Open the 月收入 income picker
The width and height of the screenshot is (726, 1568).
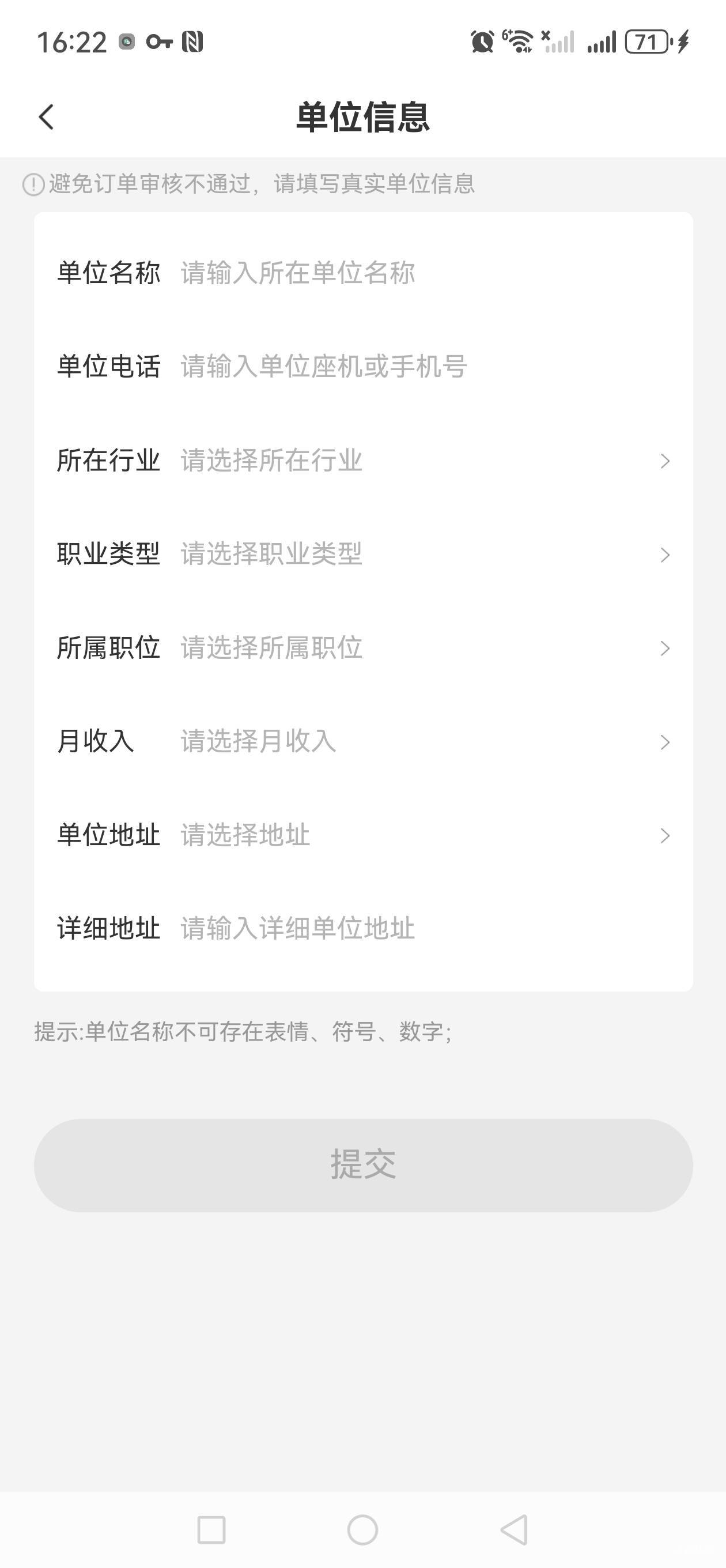(x=364, y=741)
